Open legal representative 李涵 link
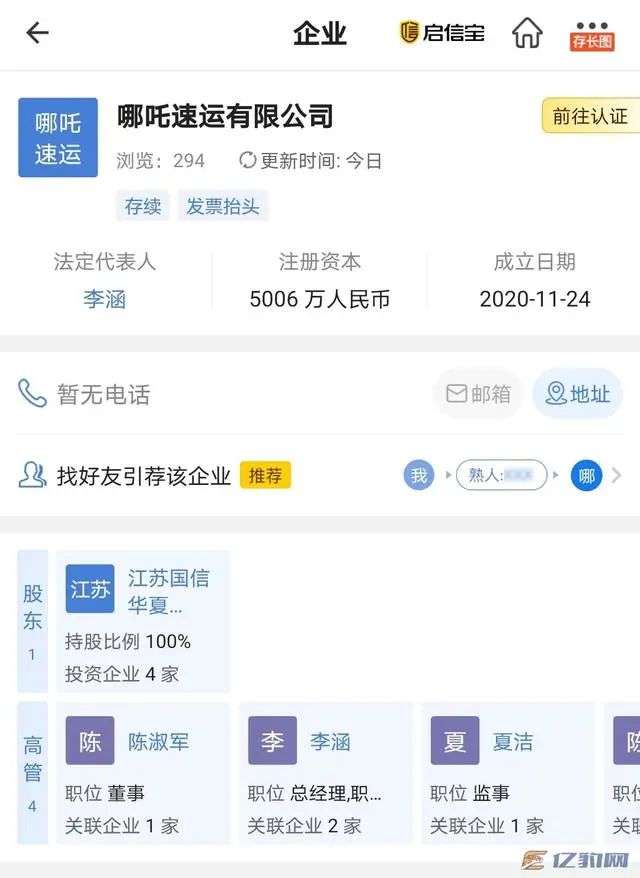Viewport: 640px width, 878px height. pos(104,298)
